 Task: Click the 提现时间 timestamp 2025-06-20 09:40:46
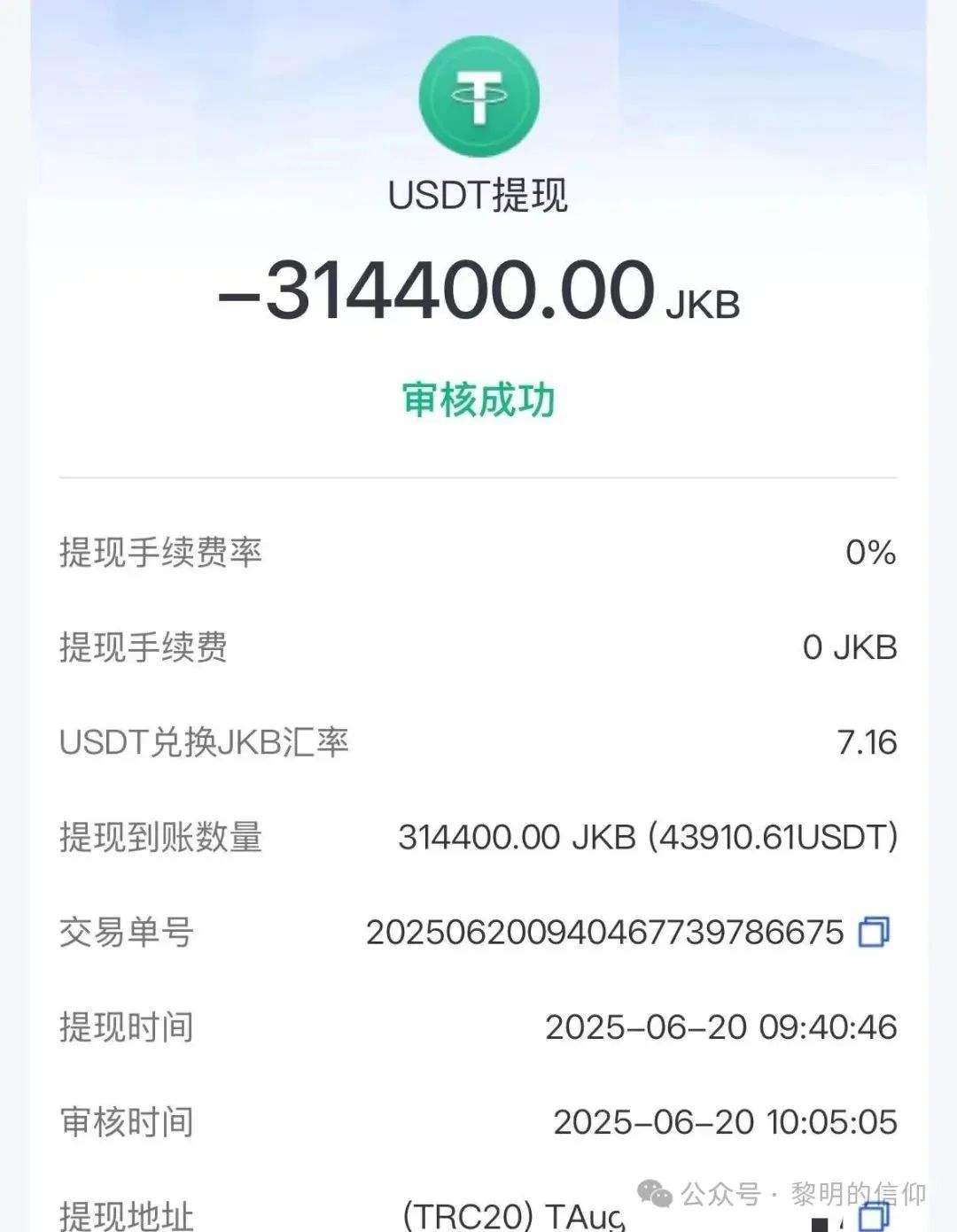722,1027
